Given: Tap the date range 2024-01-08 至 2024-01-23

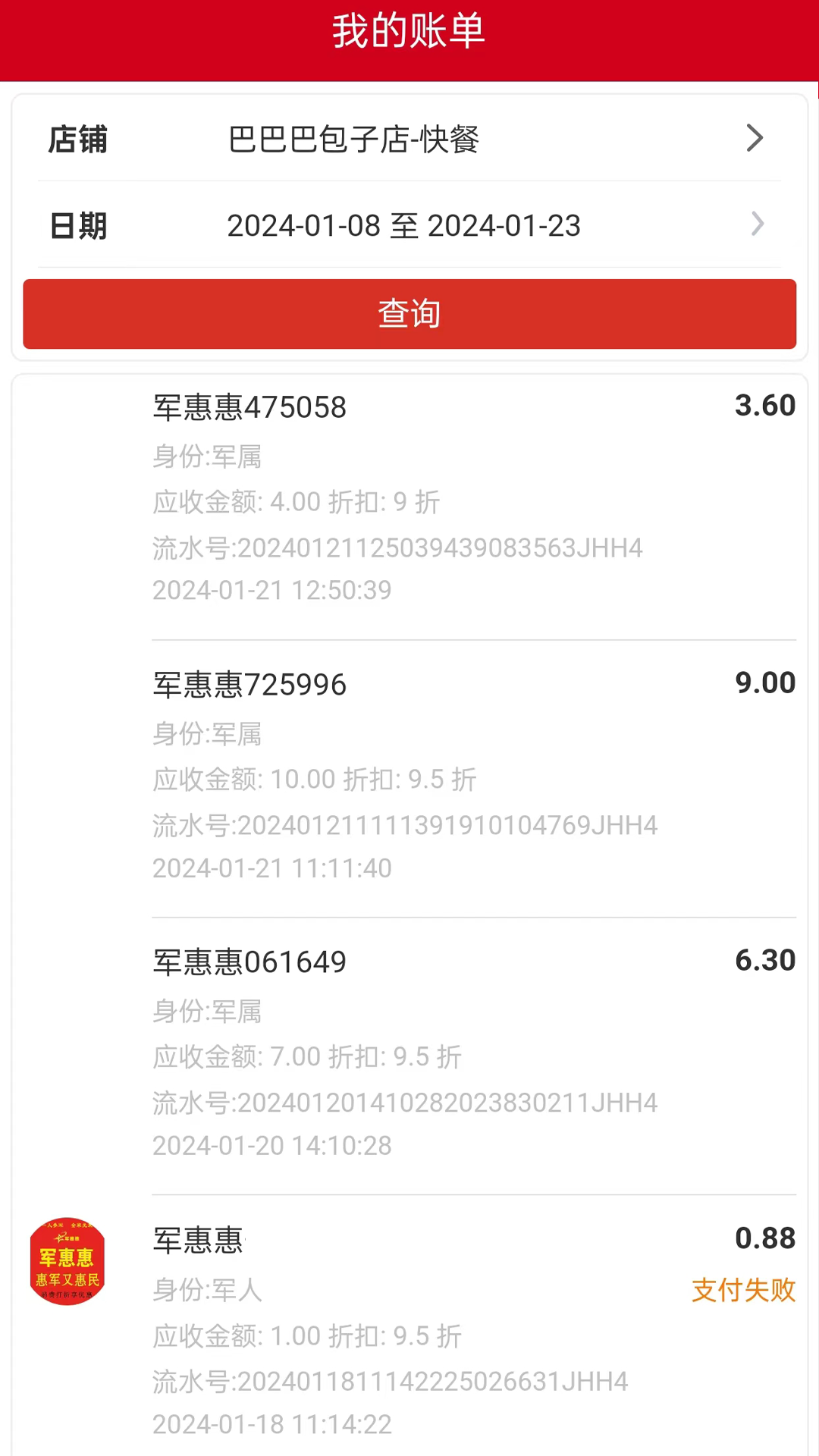Looking at the screenshot, I should pyautogui.click(x=404, y=224).
